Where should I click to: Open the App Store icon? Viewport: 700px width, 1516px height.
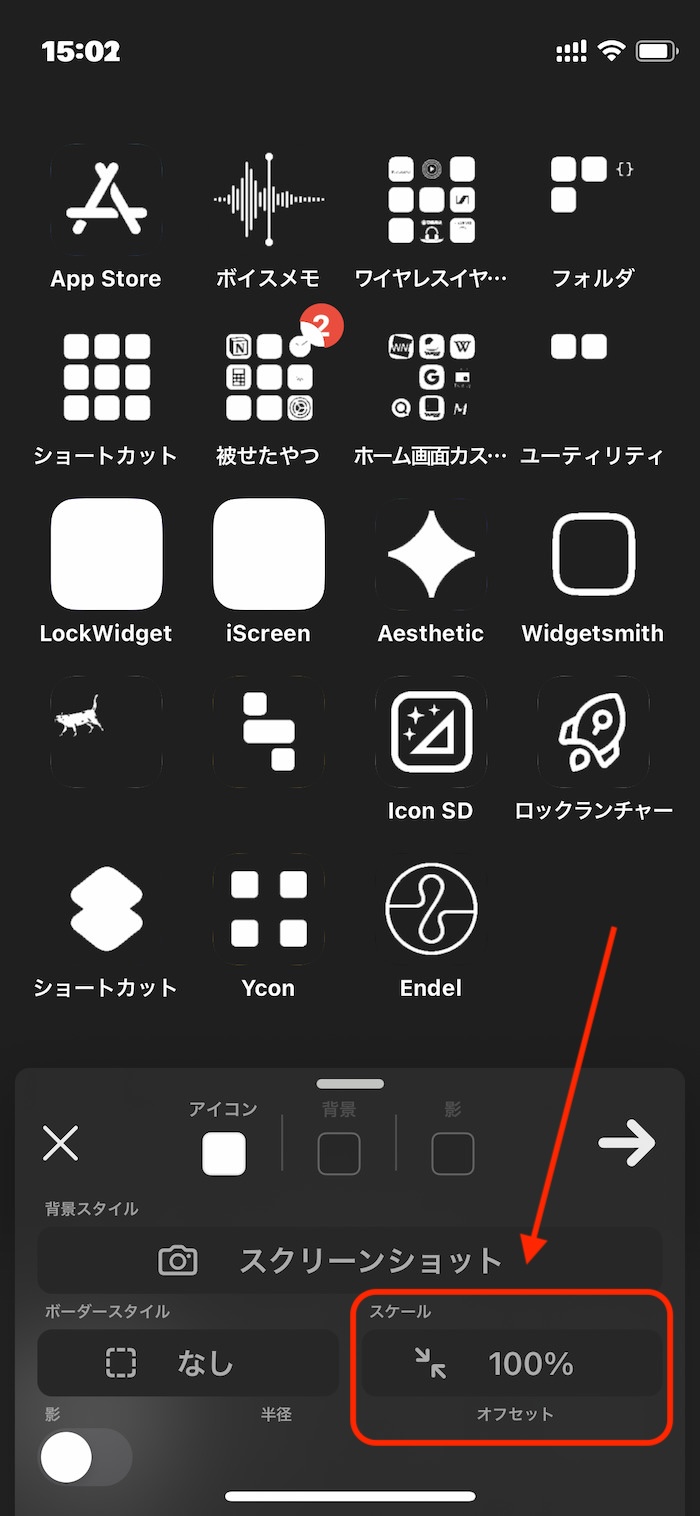pos(106,200)
